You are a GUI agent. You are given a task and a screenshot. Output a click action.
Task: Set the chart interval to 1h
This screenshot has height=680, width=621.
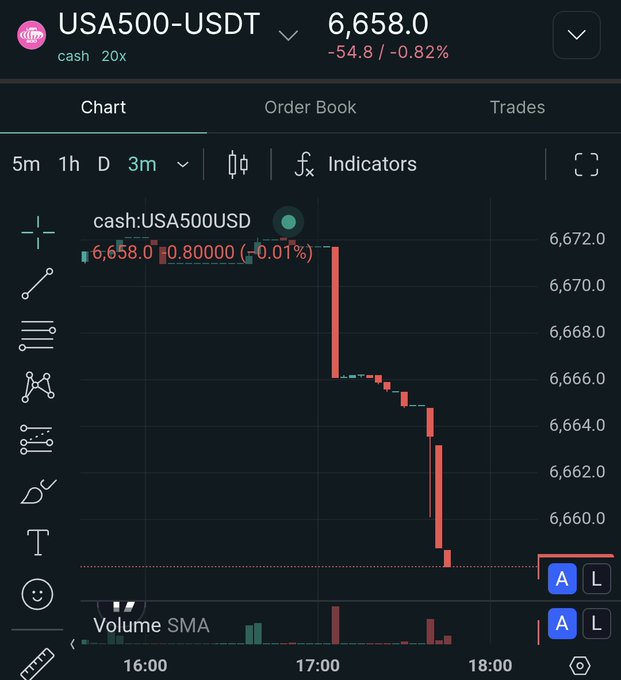click(x=69, y=164)
